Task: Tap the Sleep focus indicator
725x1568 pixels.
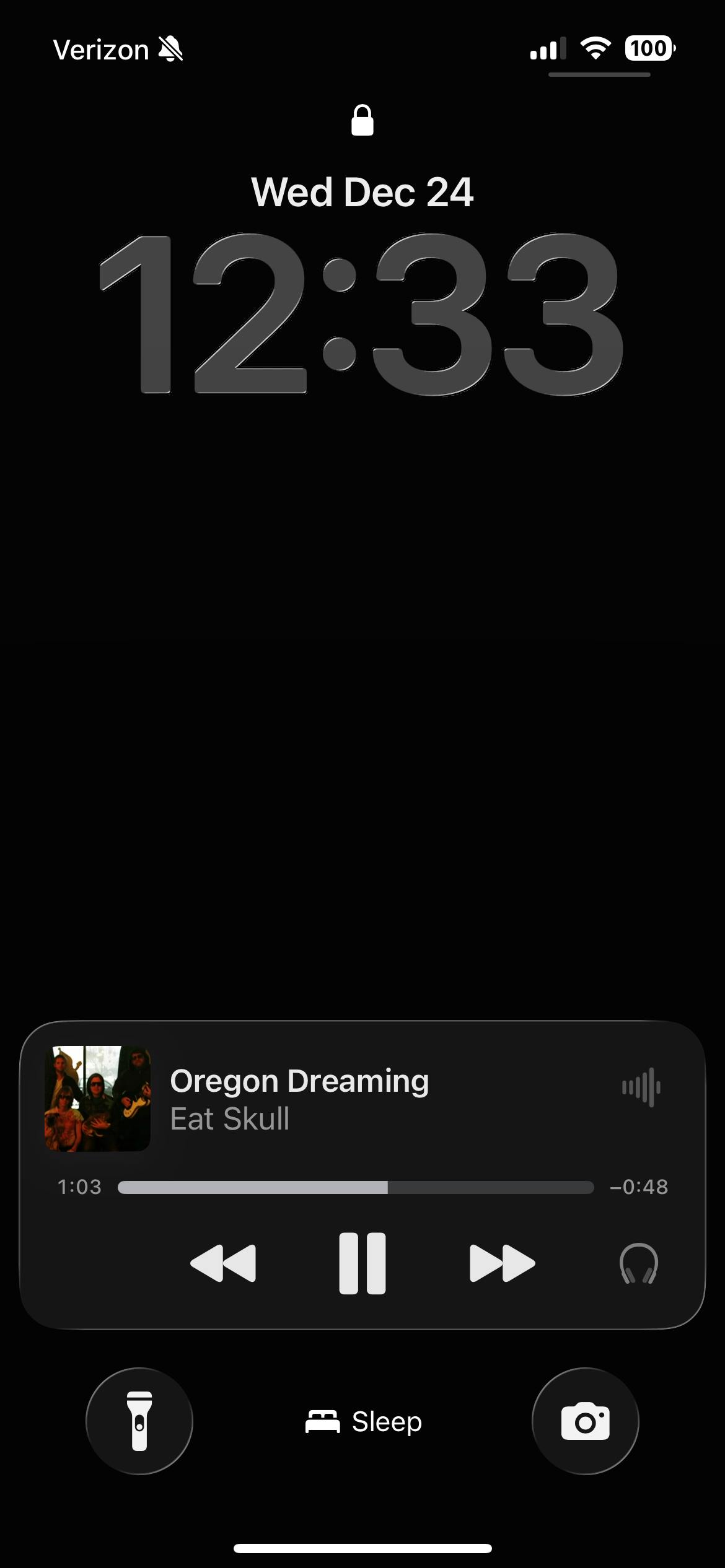Action: pyautogui.click(x=364, y=1421)
